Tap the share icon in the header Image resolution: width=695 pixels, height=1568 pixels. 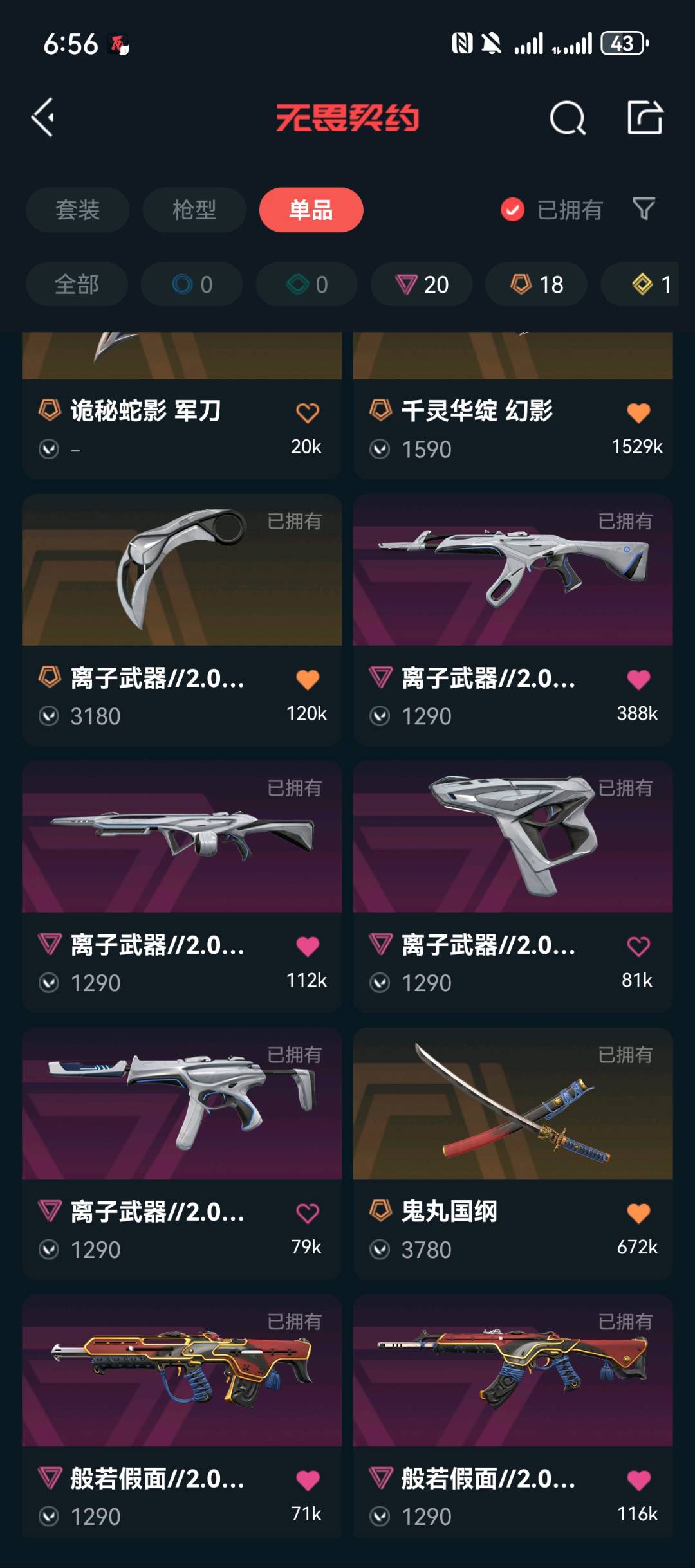645,118
